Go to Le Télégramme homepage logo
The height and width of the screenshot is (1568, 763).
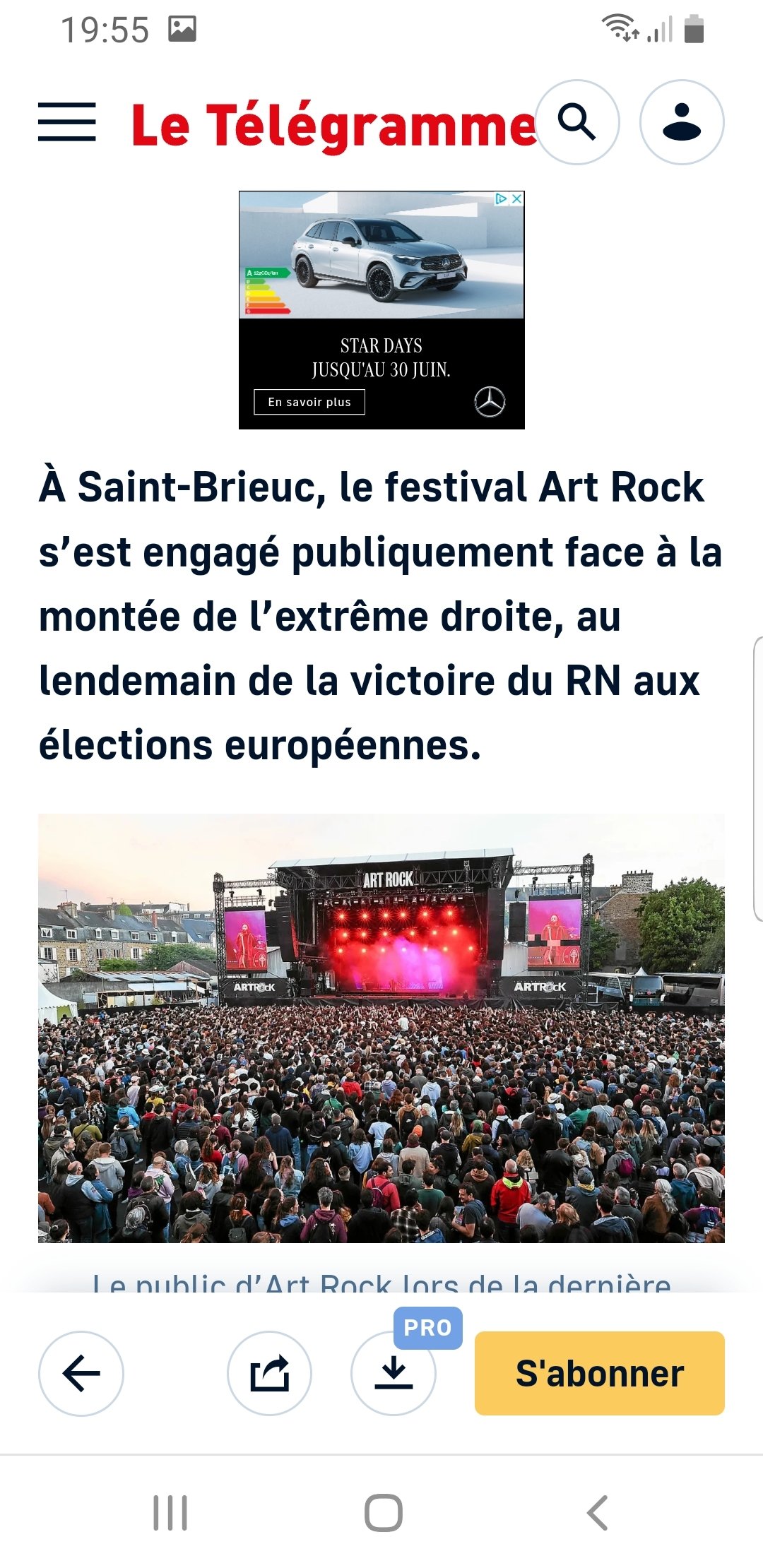333,126
